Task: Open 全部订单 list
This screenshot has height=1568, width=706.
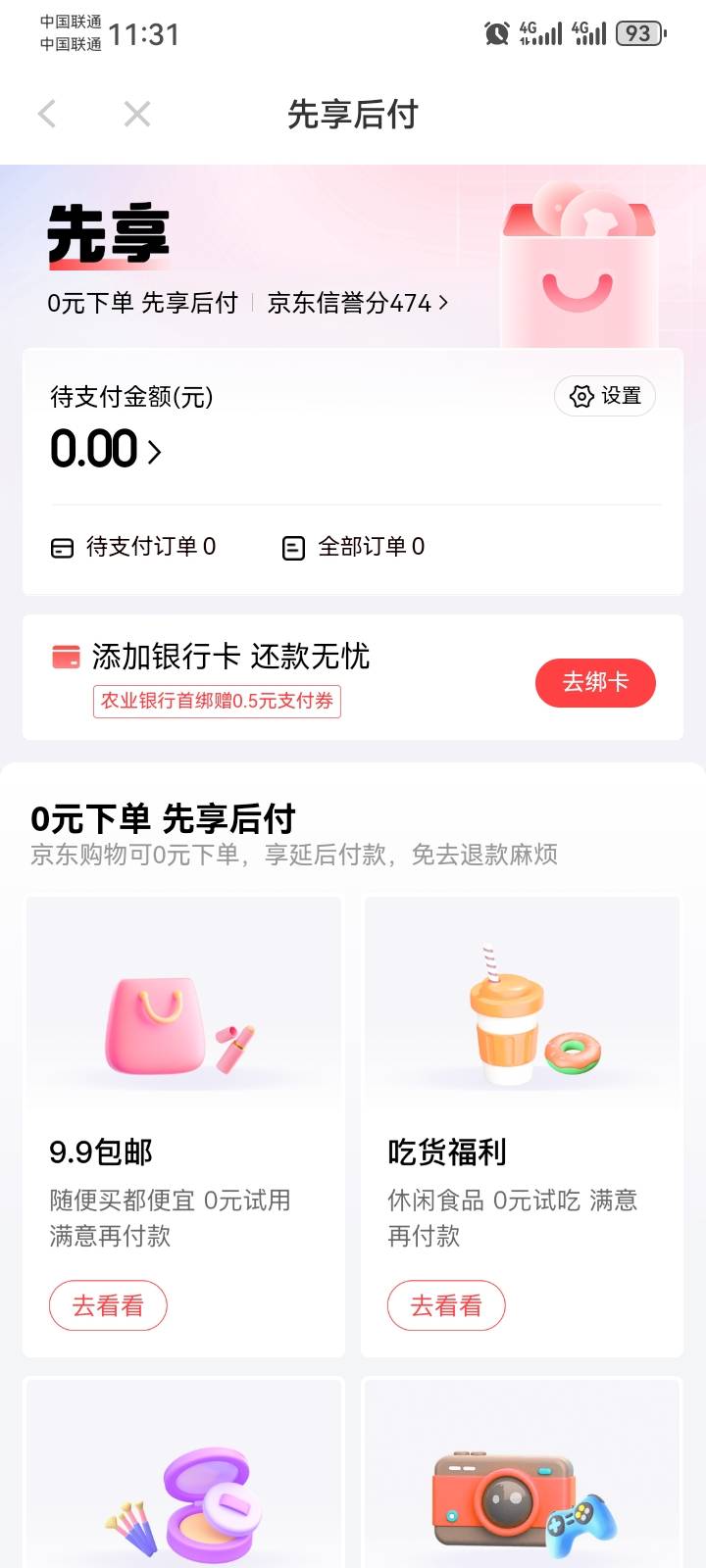Action: (353, 547)
